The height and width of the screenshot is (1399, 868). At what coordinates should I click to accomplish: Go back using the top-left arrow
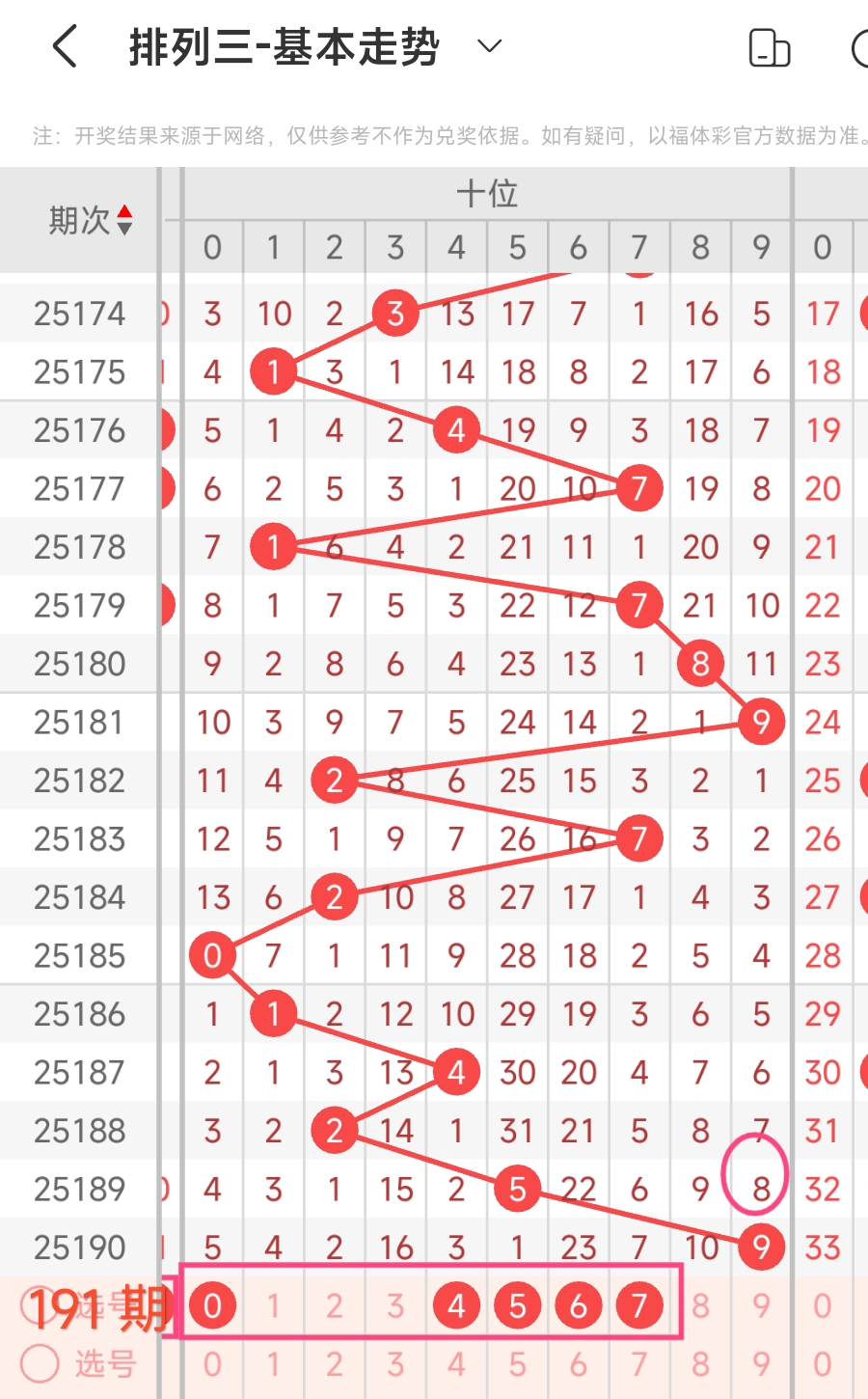(65, 46)
